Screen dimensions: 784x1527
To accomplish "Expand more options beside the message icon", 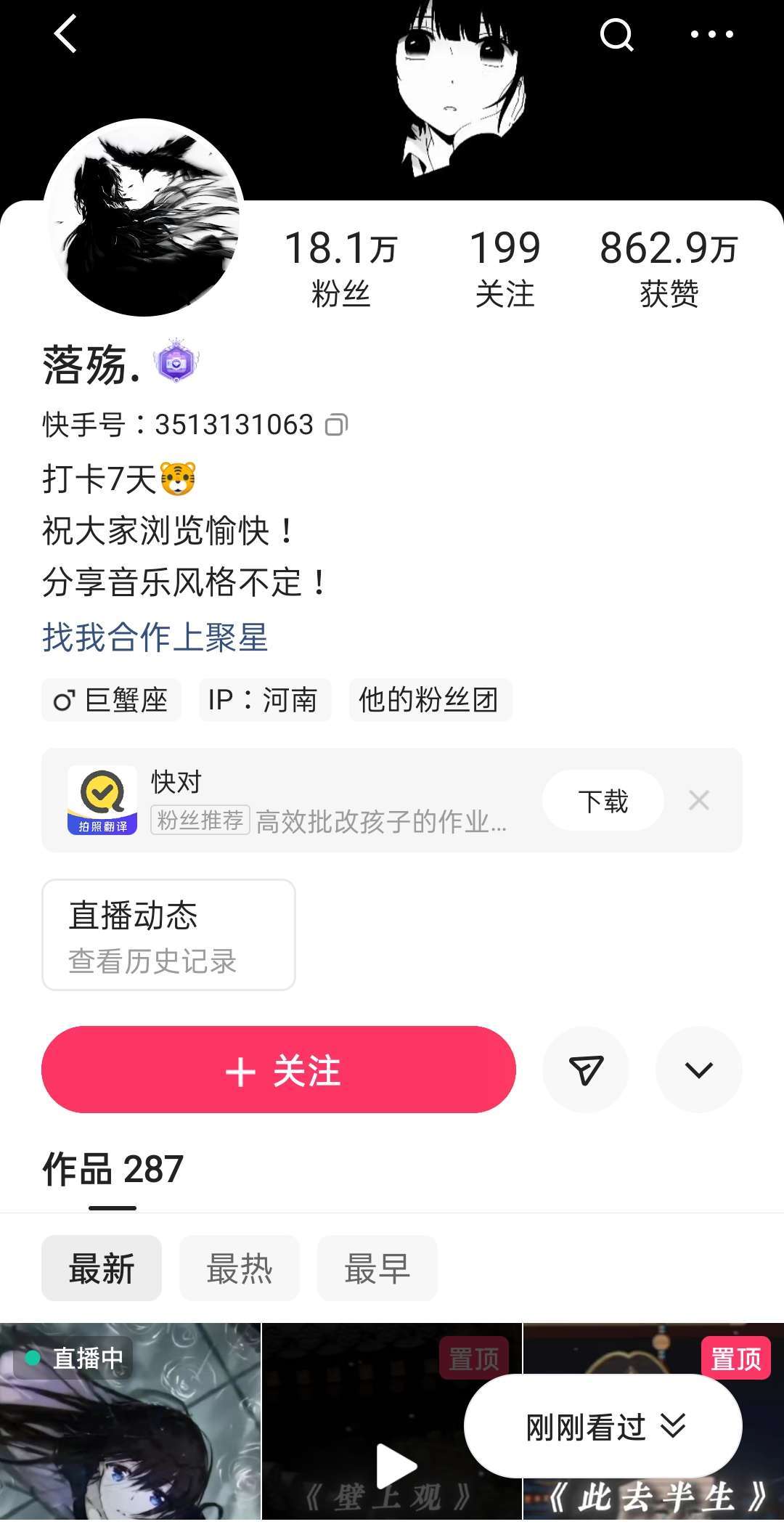I will tap(698, 1070).
